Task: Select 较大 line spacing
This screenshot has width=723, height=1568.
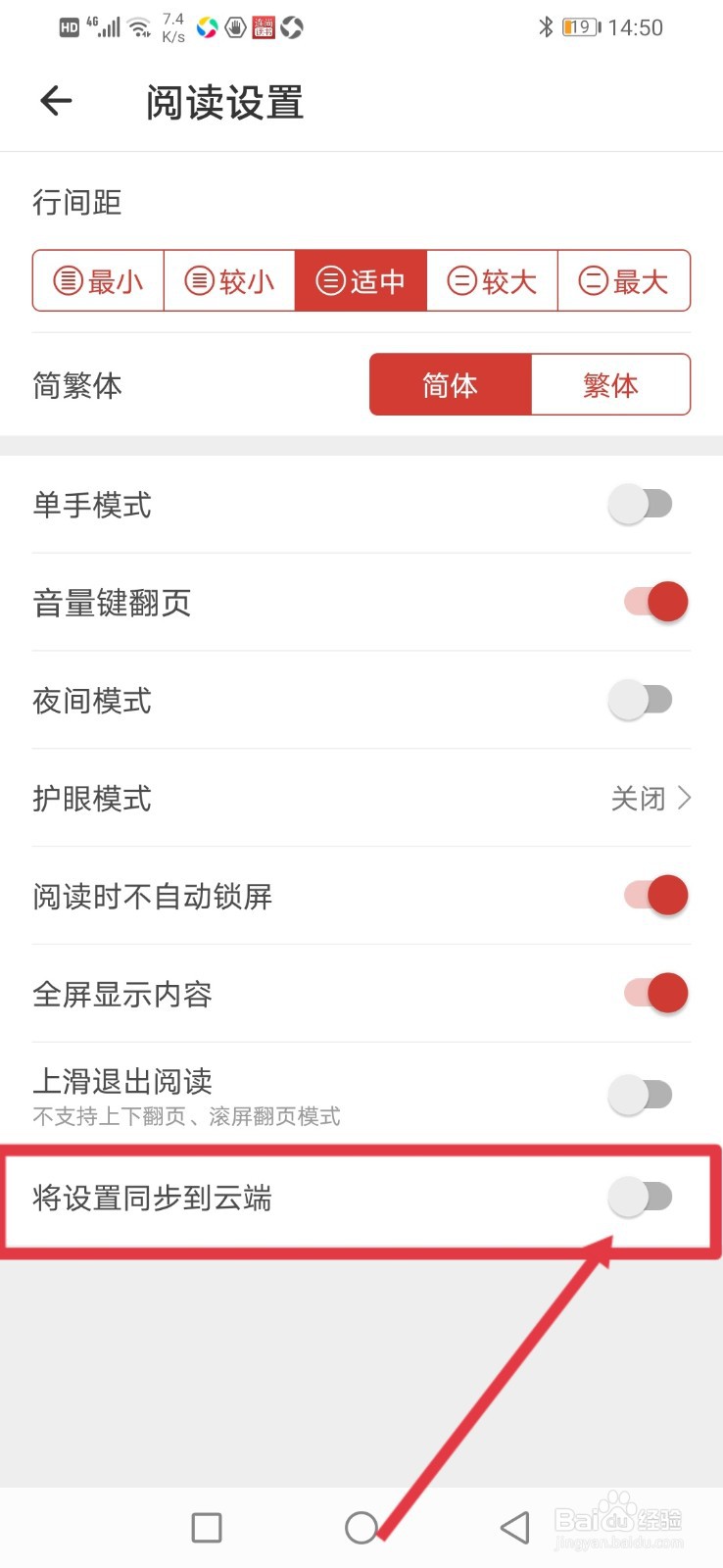Action: point(492,281)
